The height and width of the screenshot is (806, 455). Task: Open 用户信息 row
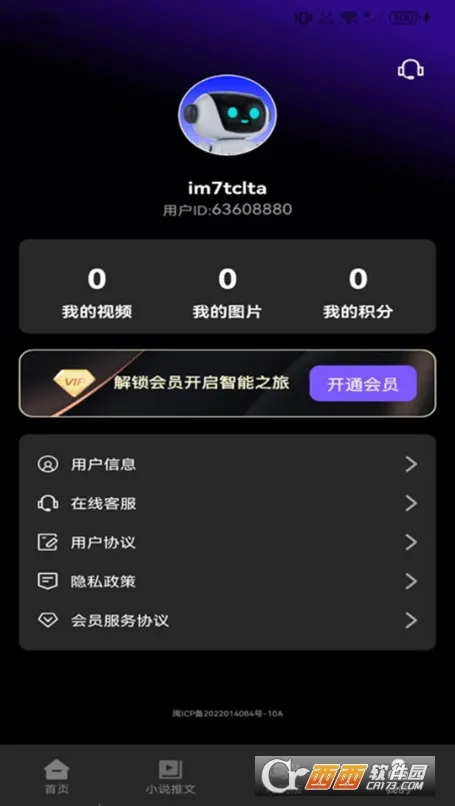pos(227,464)
